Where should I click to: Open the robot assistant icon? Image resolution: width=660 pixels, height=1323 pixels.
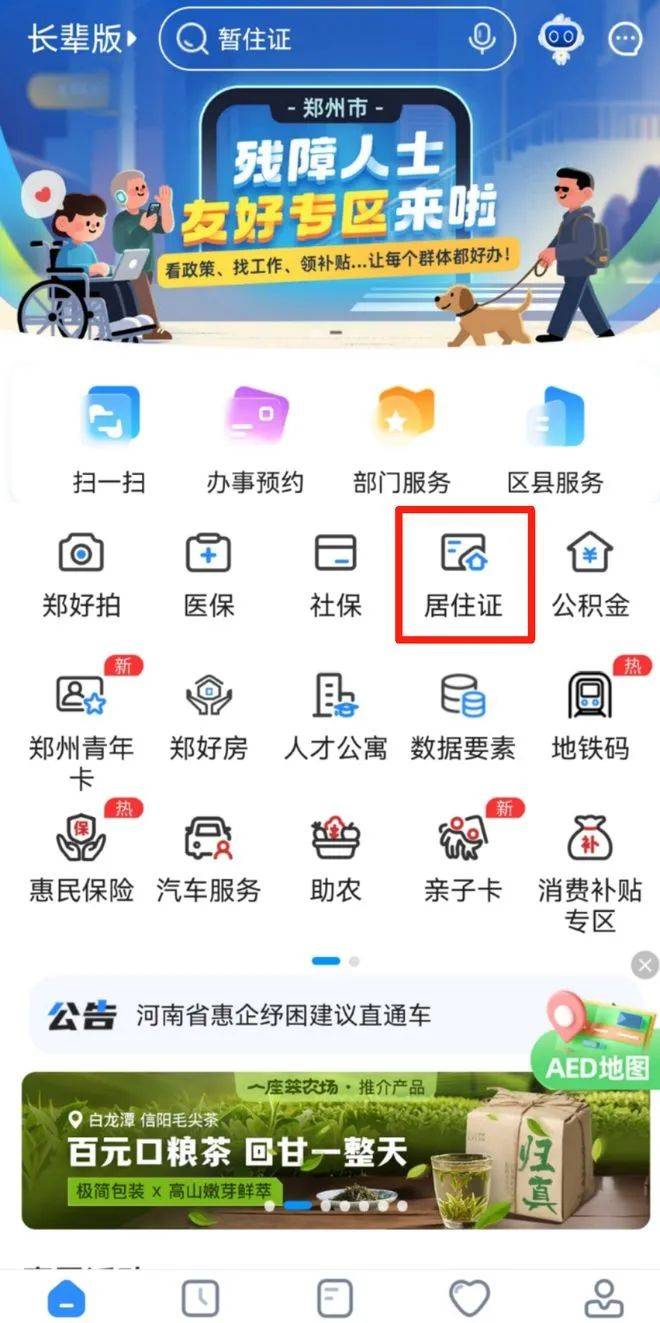tap(561, 39)
